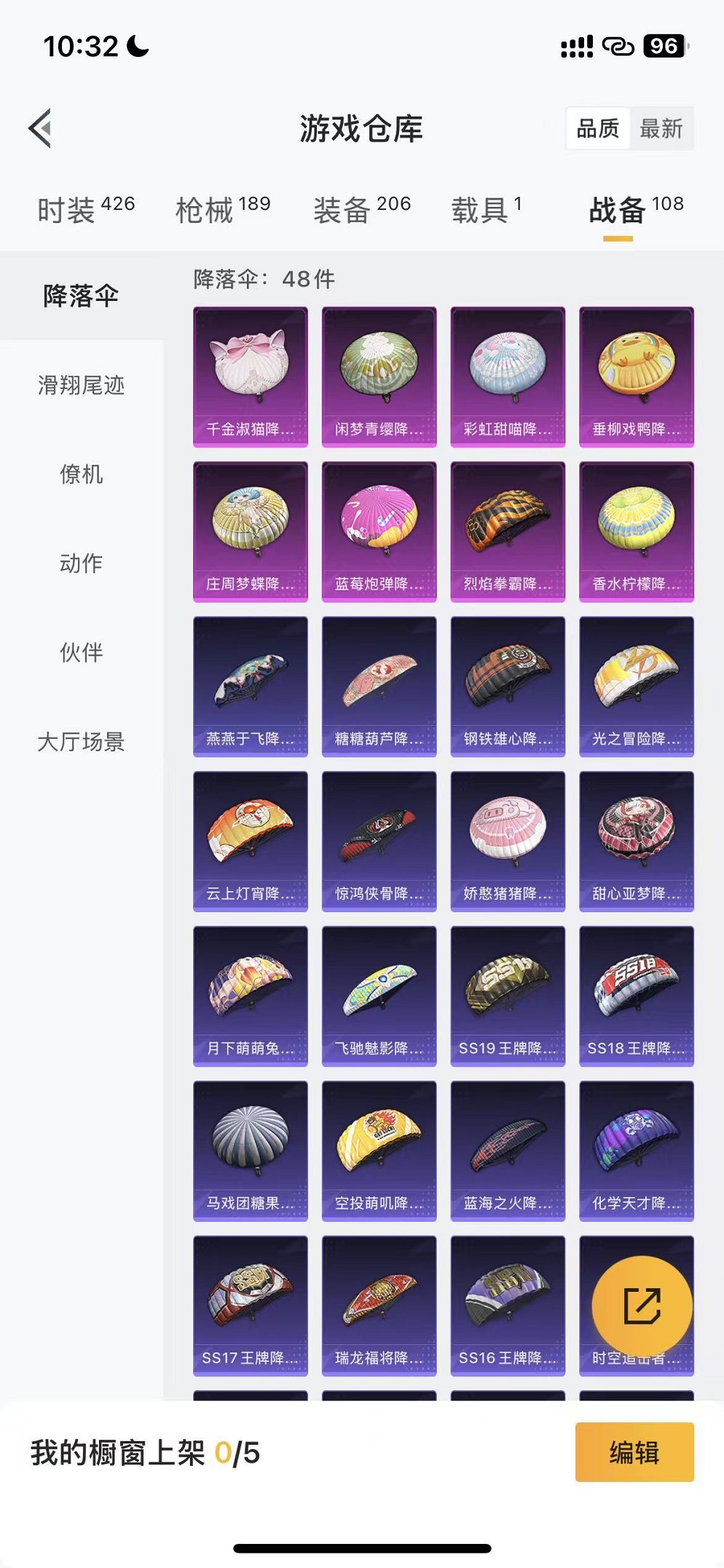
Task: Sort items by 品质
Action: coord(597,129)
